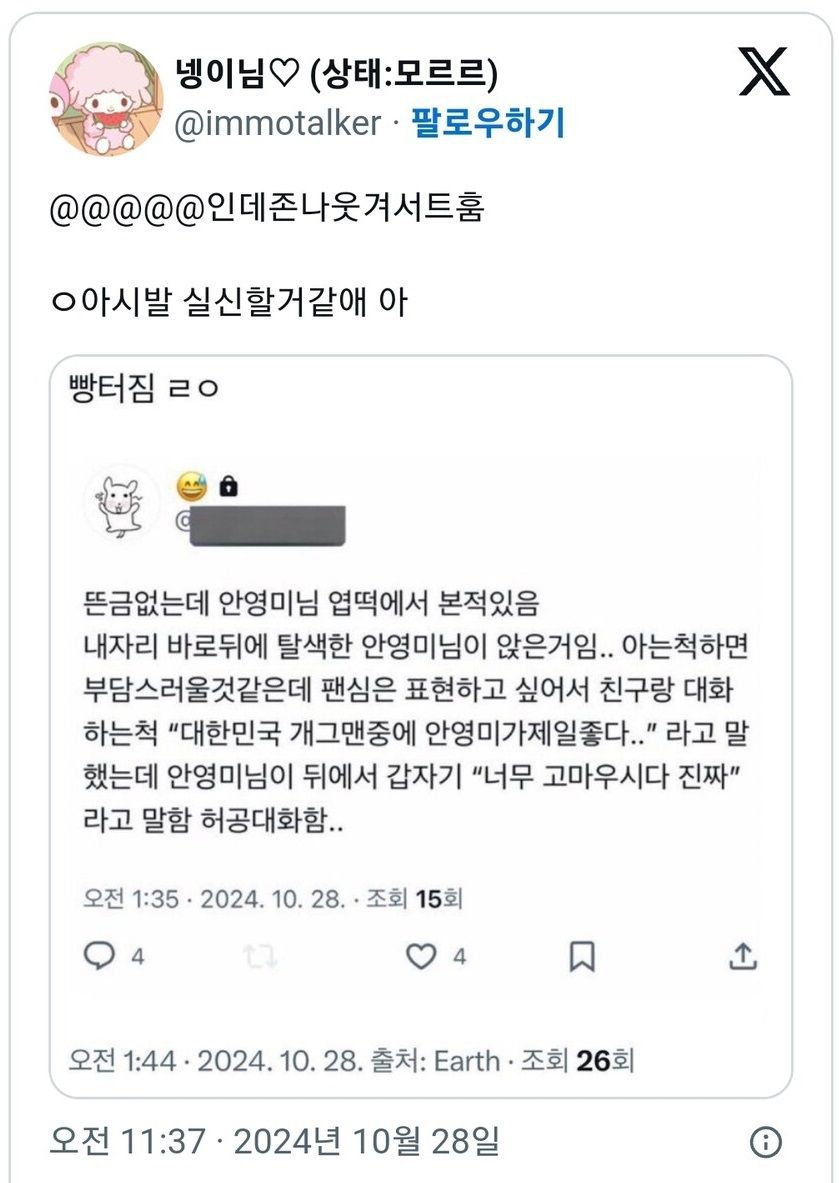Open the info icon beside the date

pos(765,1142)
